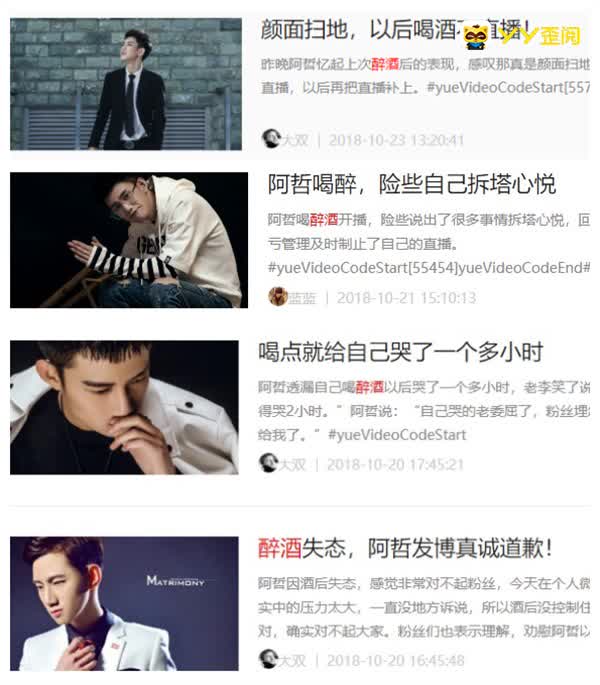Image resolution: width=600 pixels, height=685 pixels.
Task: Tap thumbnail of man in suit by brick wall
Action: point(125,84)
